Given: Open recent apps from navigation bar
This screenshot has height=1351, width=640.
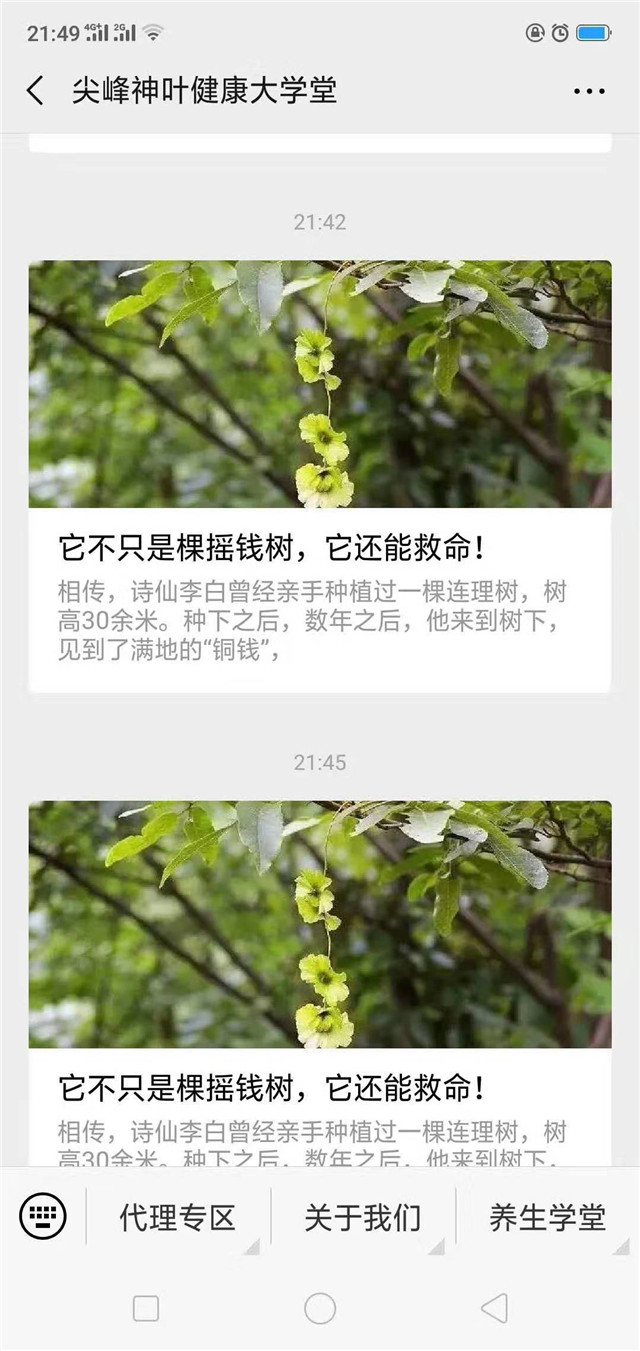Looking at the screenshot, I should [146, 1307].
